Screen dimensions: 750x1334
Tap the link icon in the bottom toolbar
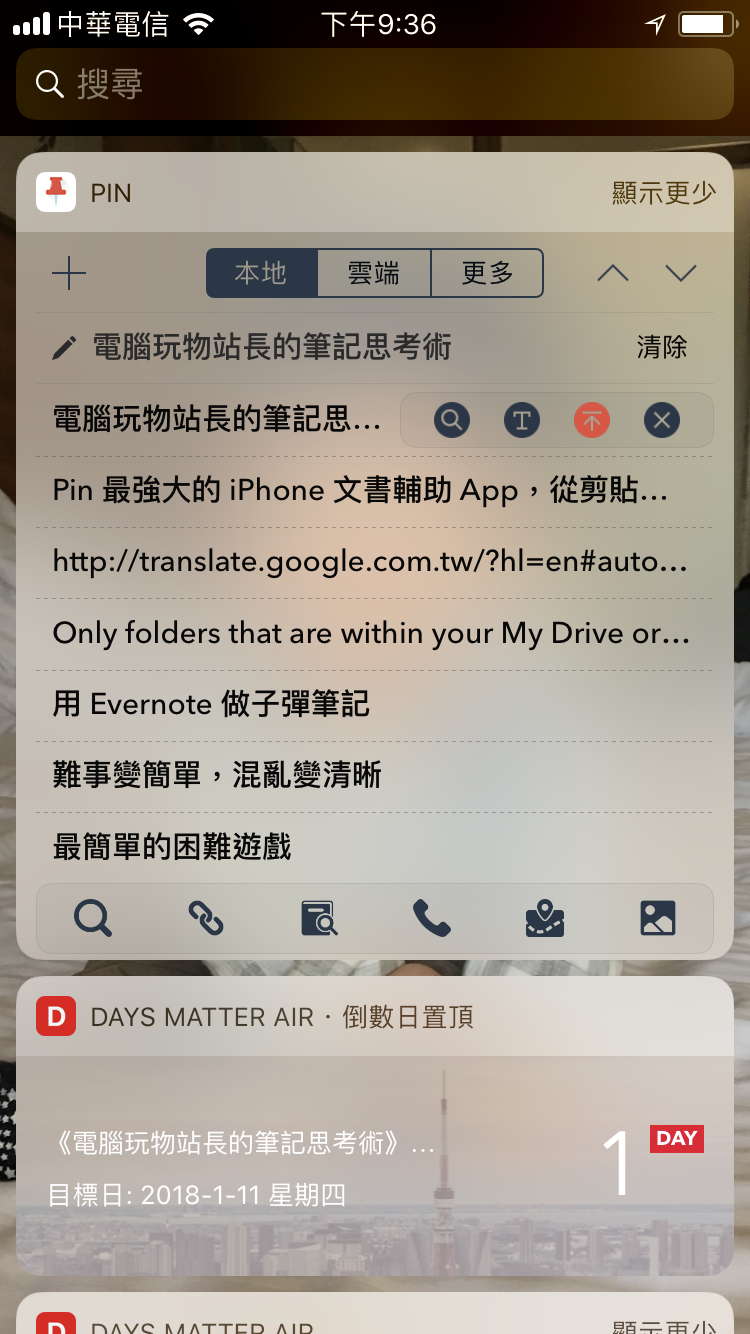click(205, 917)
